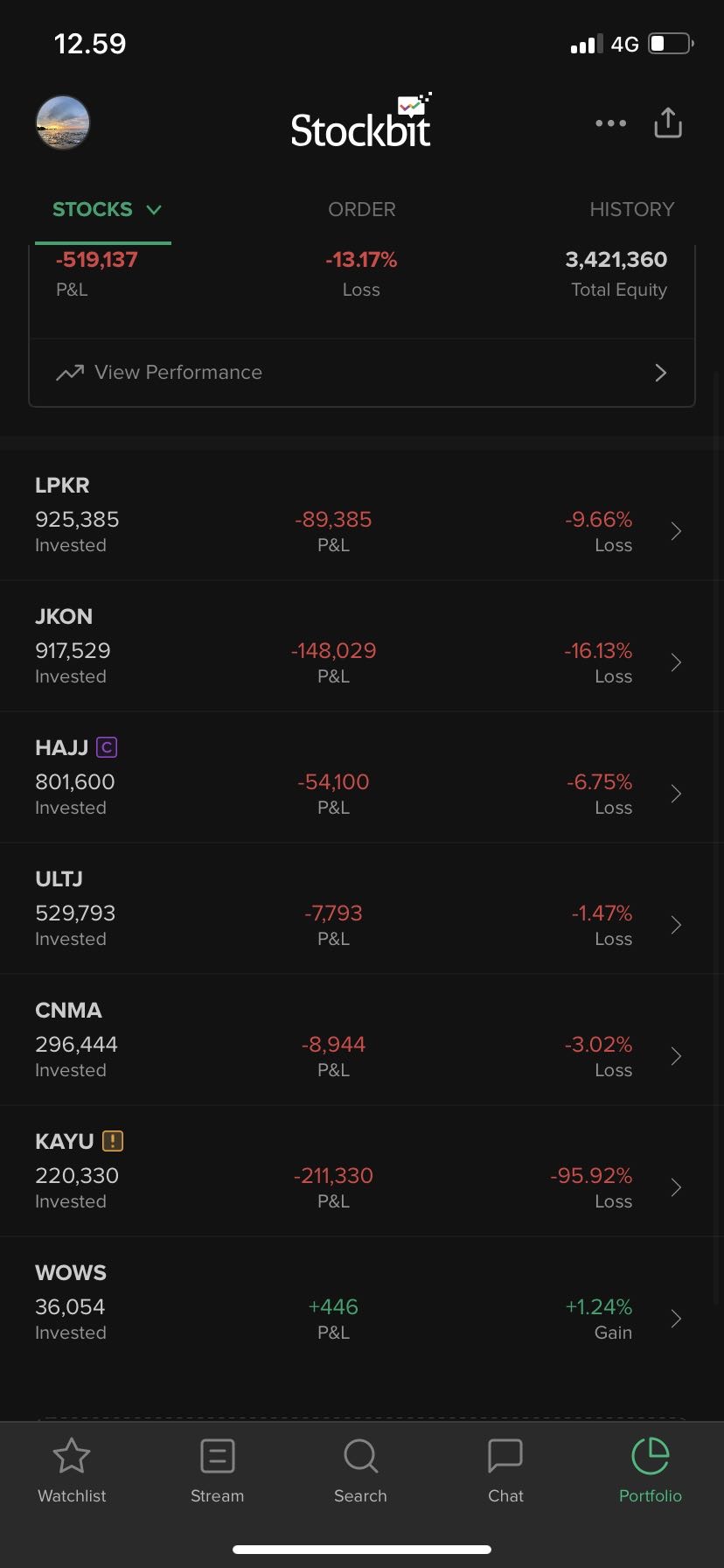This screenshot has width=724, height=1568.
Task: Select the Portfolio tab
Action: tap(650, 1472)
